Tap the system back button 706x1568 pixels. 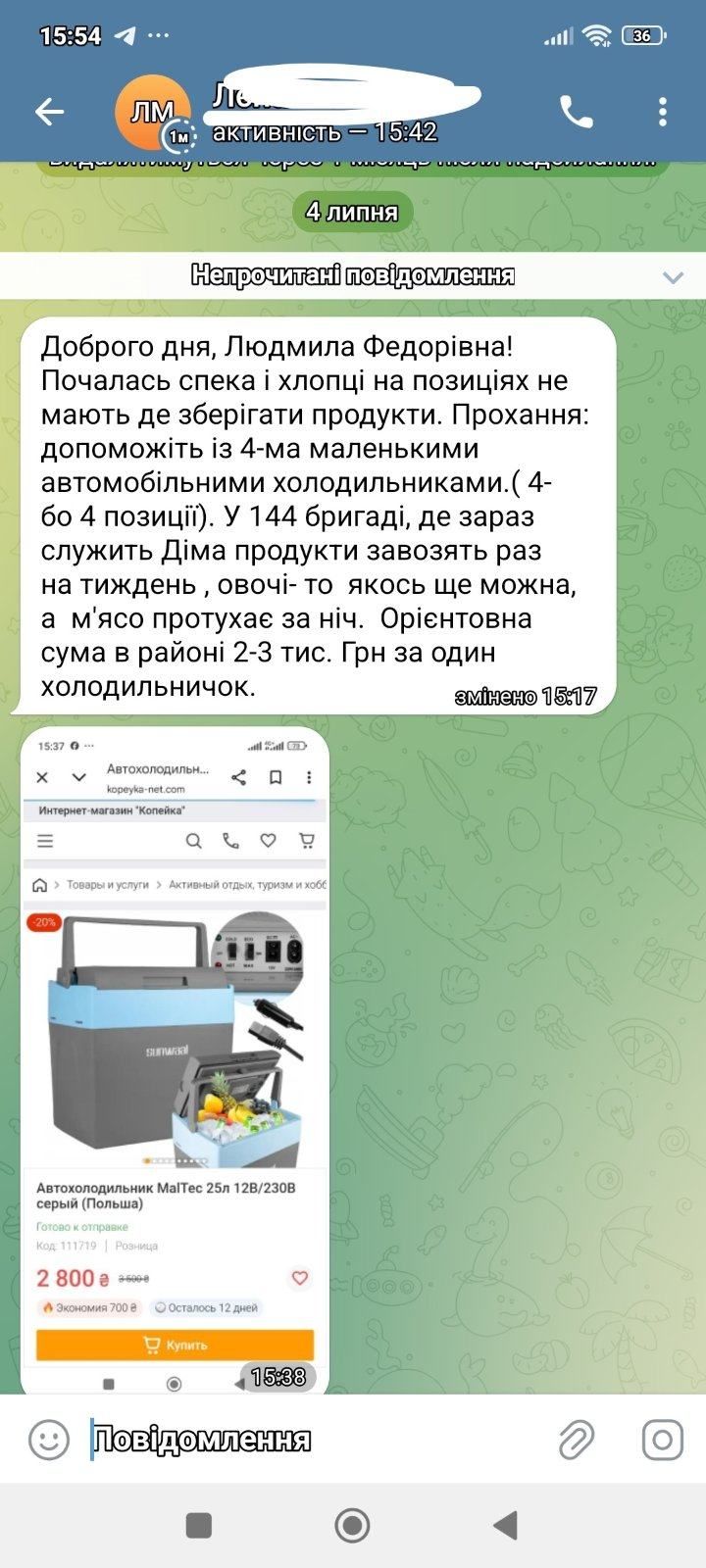(505, 1525)
